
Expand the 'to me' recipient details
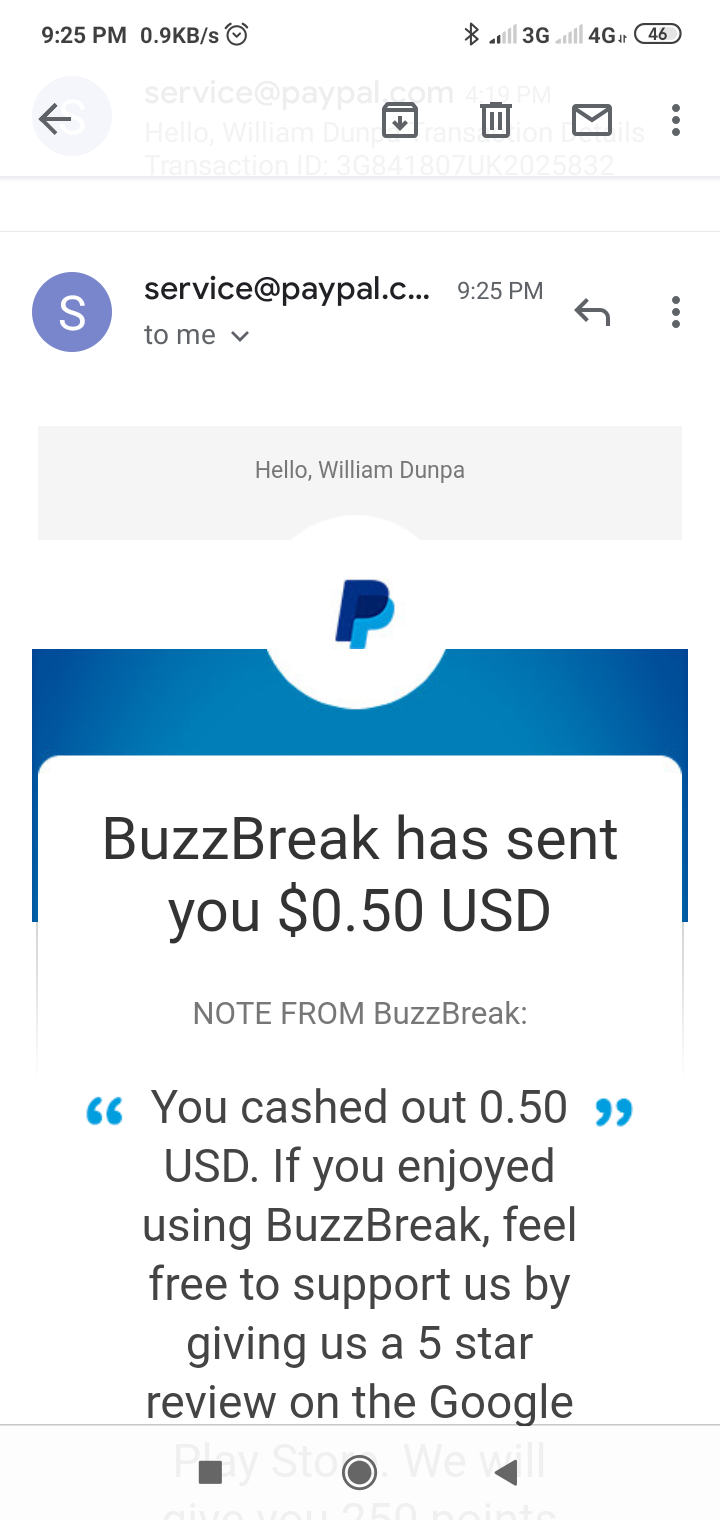tap(239, 336)
